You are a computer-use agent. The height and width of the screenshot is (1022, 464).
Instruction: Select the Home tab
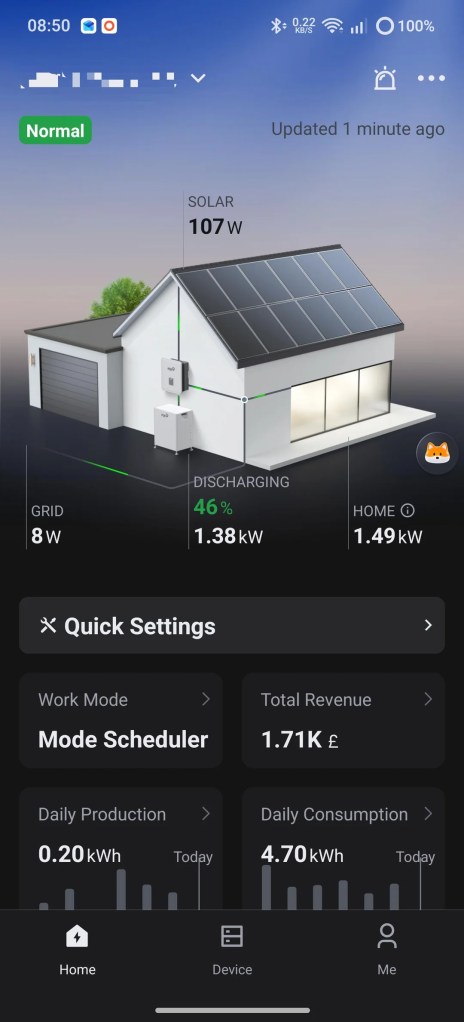(x=77, y=949)
